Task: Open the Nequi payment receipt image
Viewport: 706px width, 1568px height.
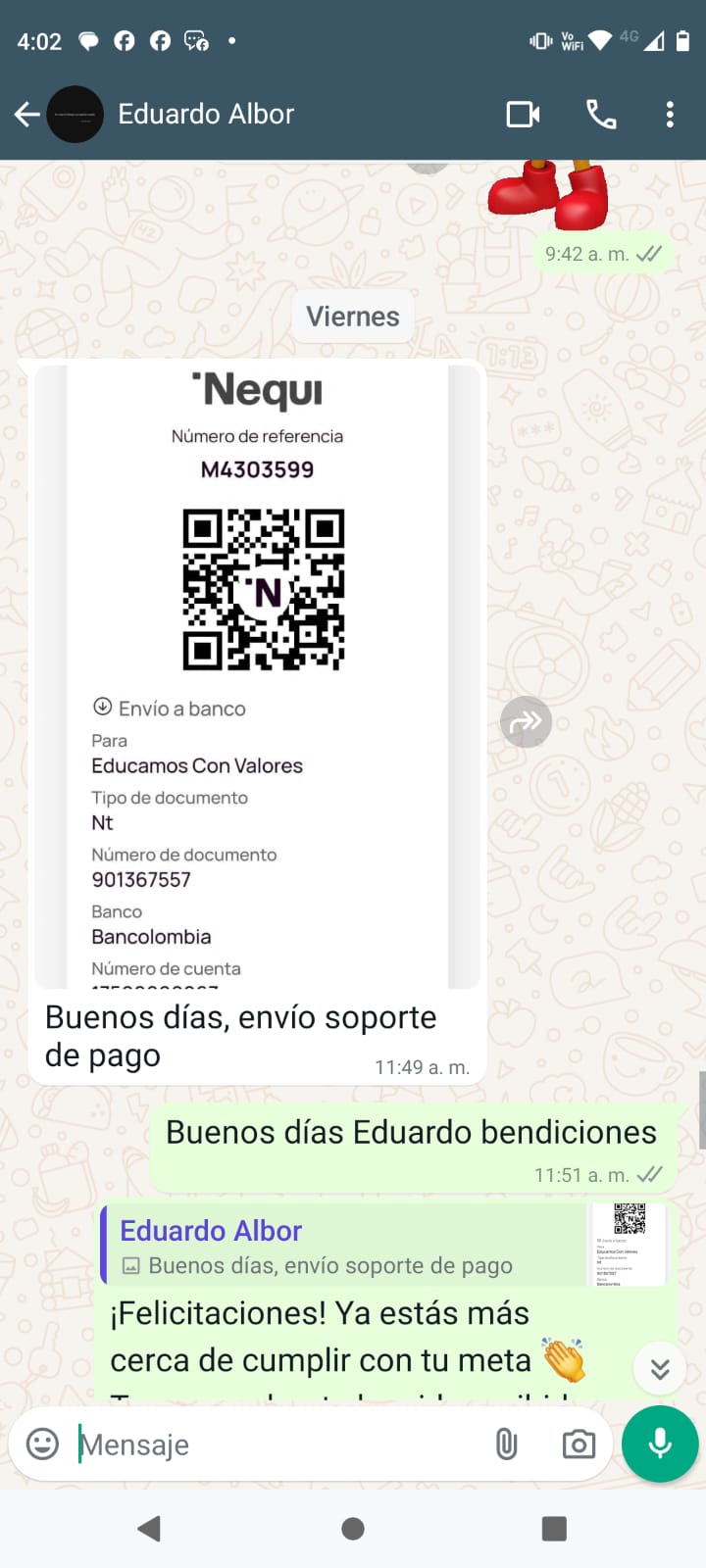Action: (258, 676)
